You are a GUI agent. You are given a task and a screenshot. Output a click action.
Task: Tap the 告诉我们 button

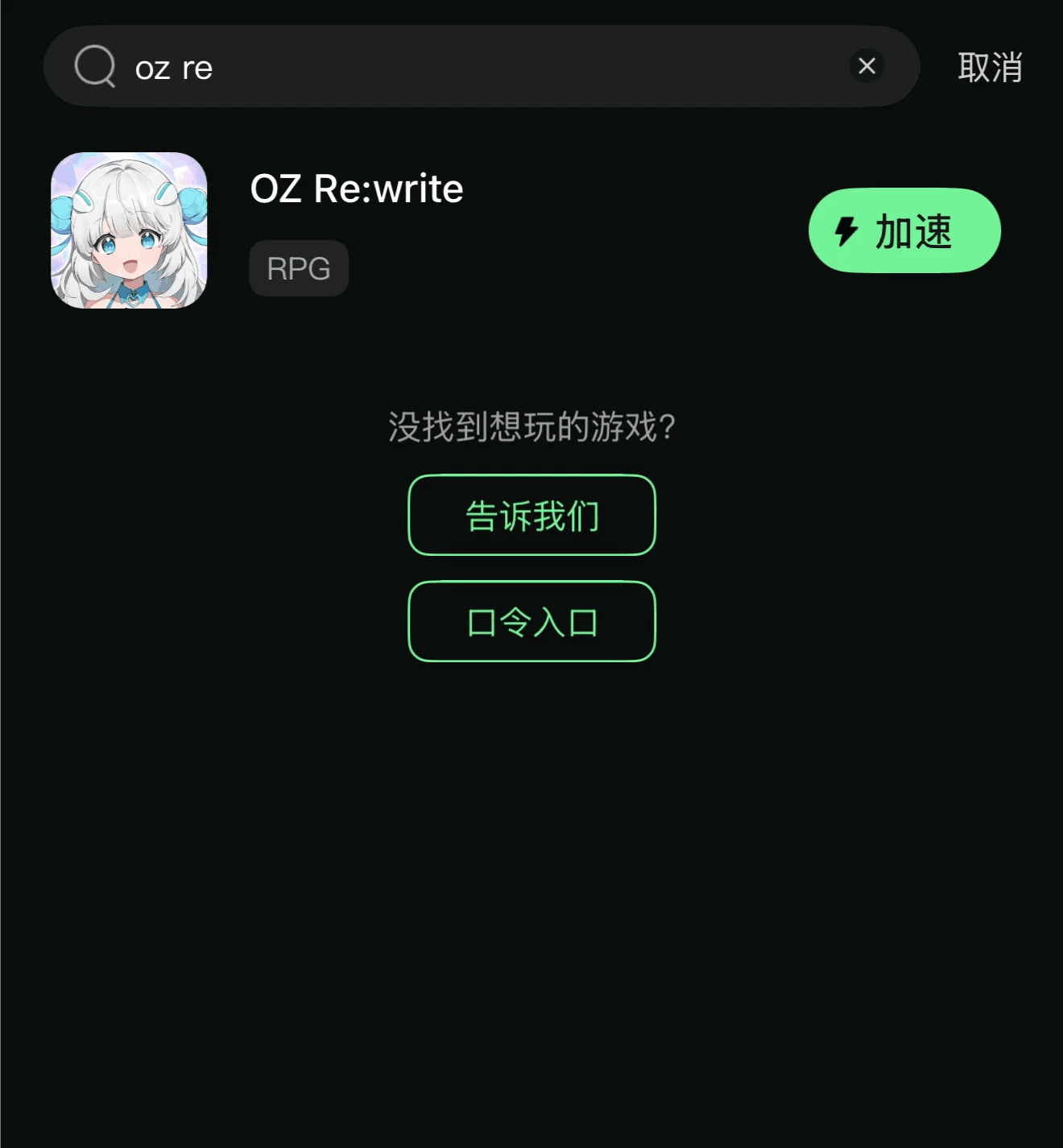tap(531, 516)
